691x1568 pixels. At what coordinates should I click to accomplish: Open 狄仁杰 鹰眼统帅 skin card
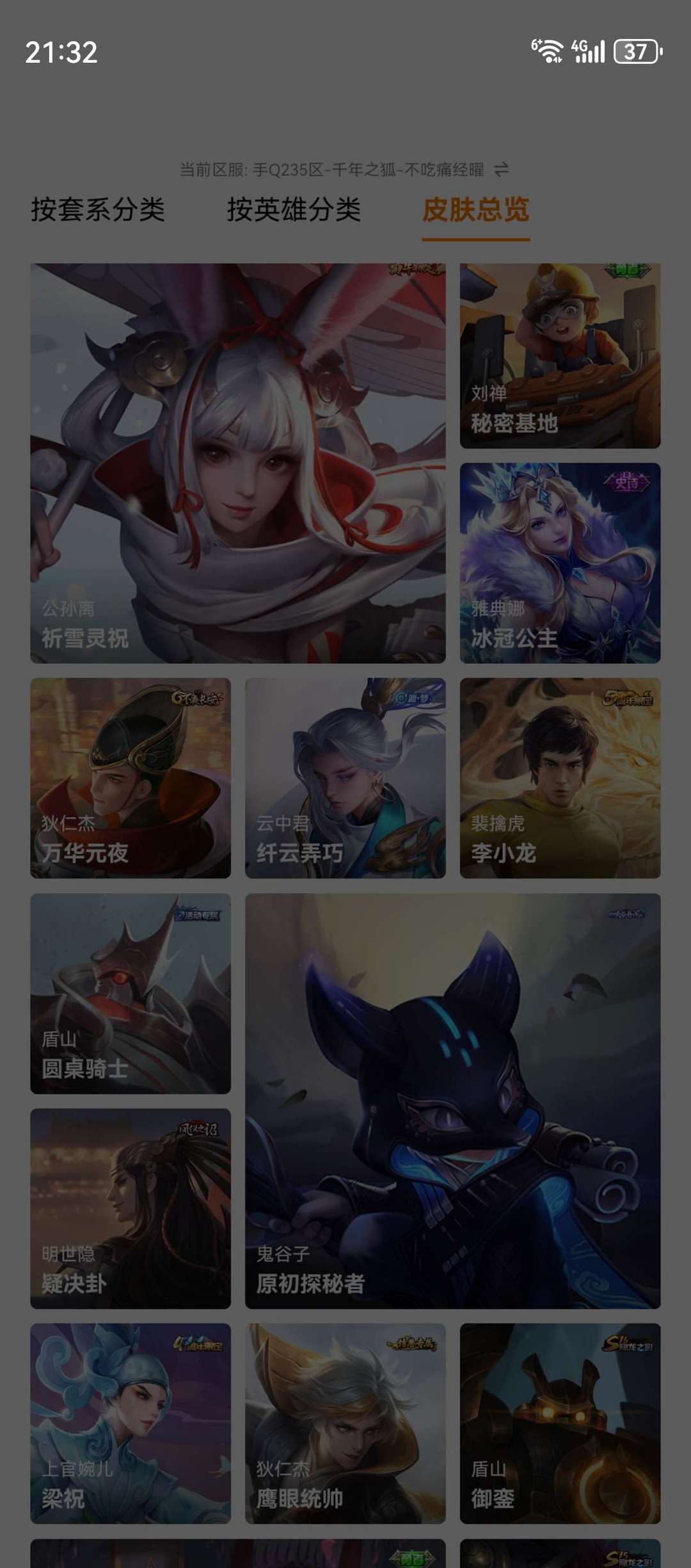pyautogui.click(x=345, y=1423)
